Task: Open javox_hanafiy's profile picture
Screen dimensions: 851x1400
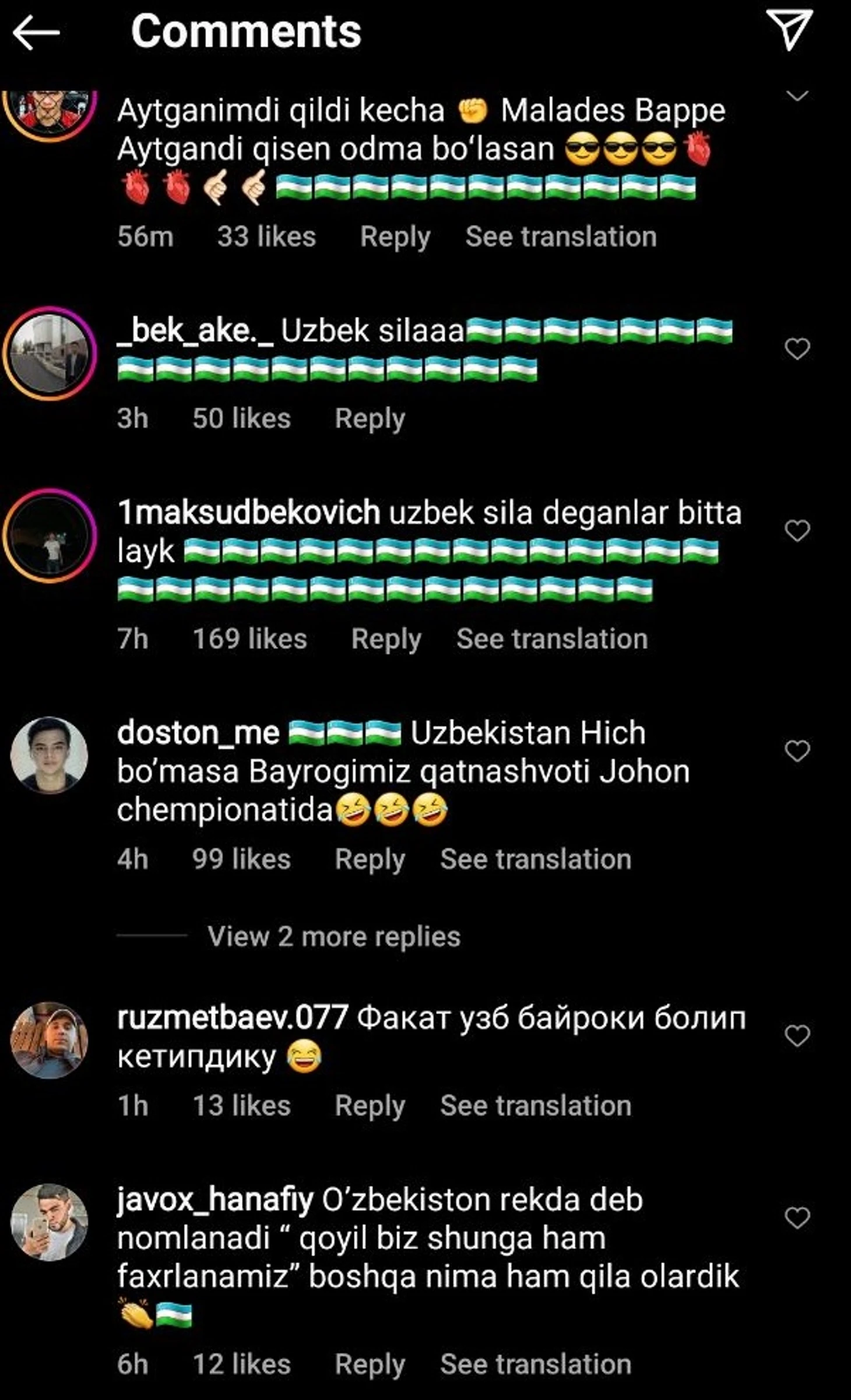Action: [x=50, y=1222]
